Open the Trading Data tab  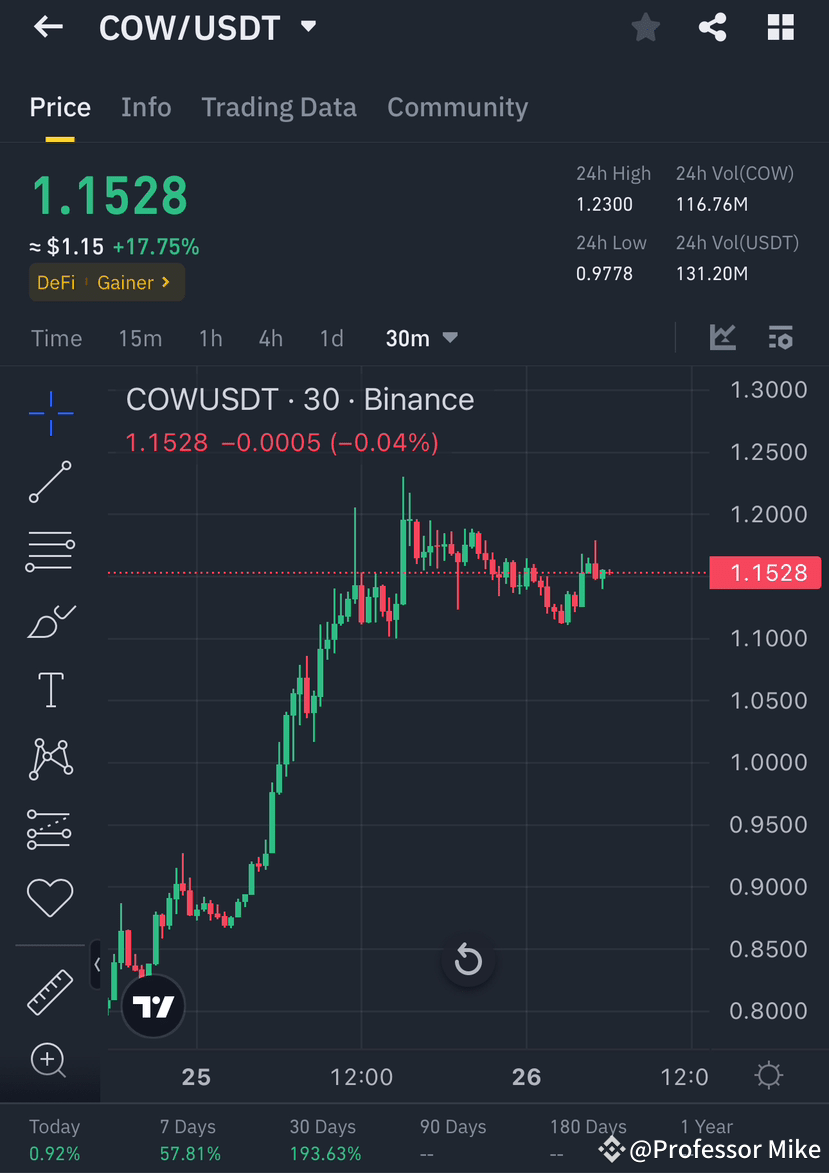[x=279, y=107]
